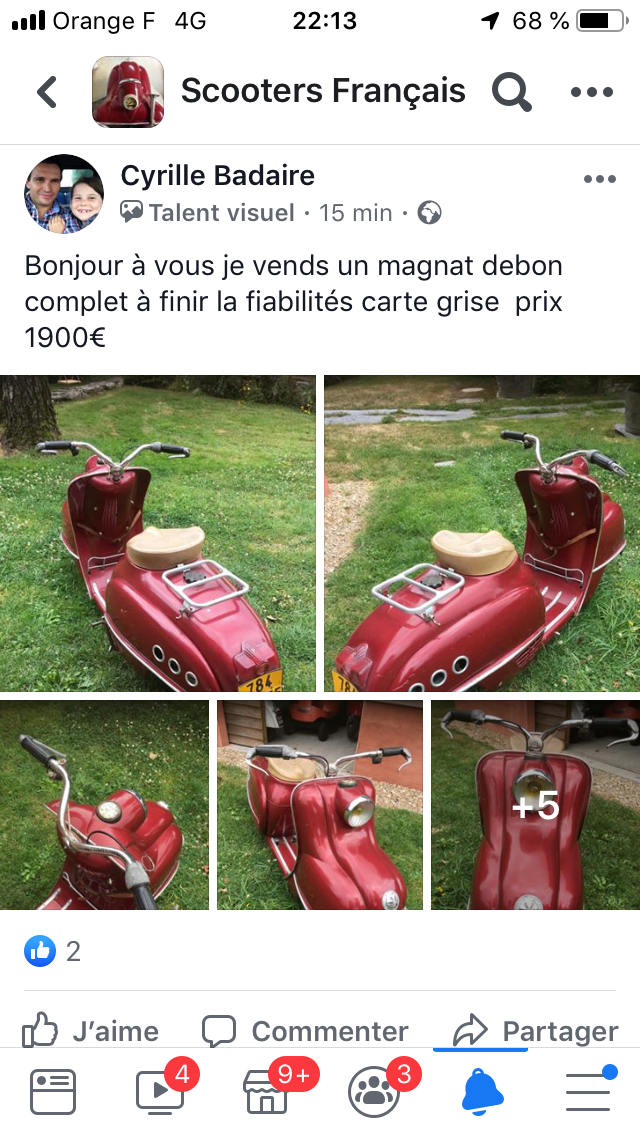
Task: Open the hamburger menu tab
Action: pyautogui.click(x=588, y=1091)
